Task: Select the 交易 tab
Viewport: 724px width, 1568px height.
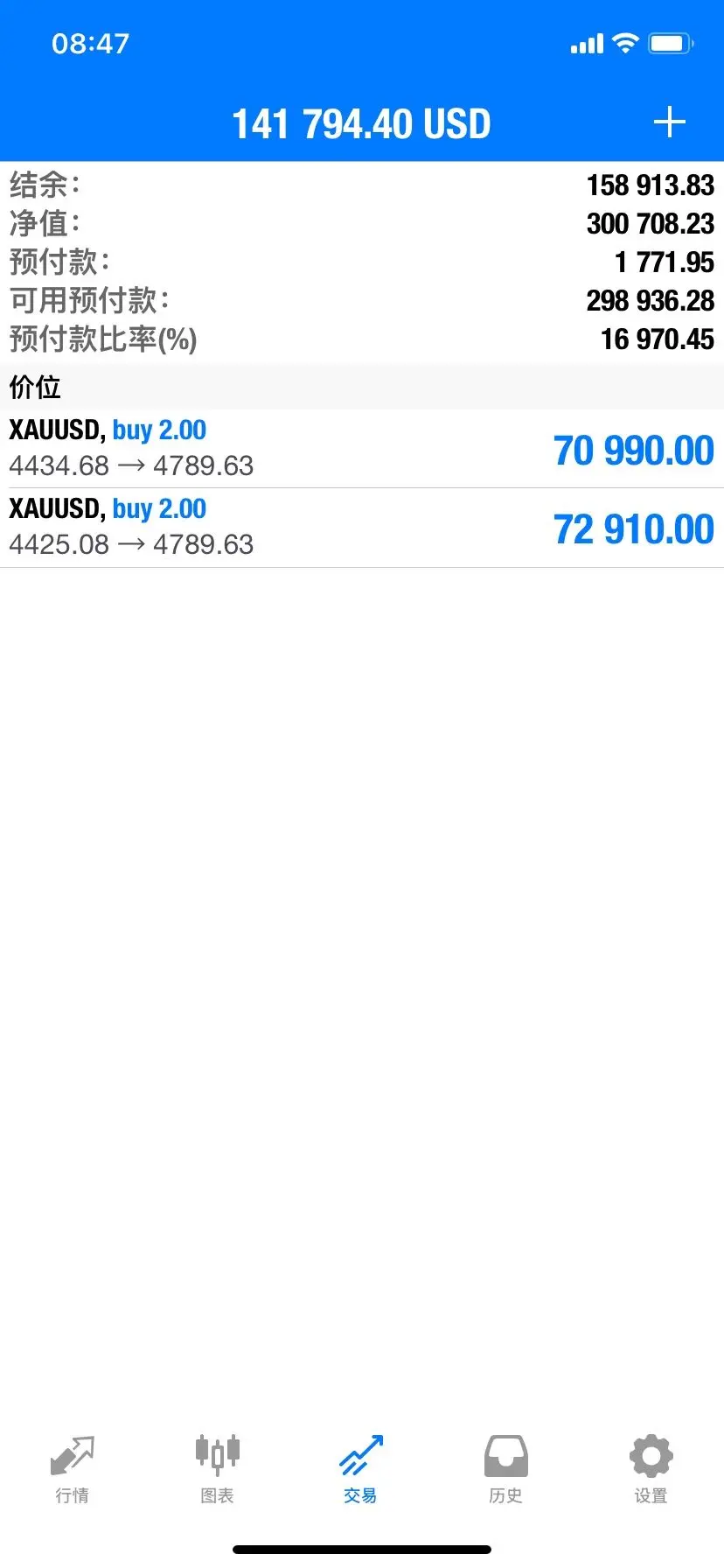Action: (361, 1470)
